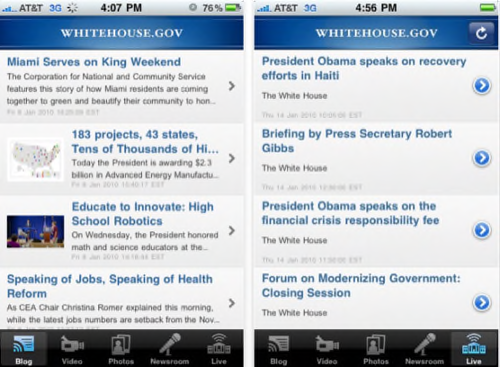Refresh the Live video list
This screenshot has height=367, width=500.
pyautogui.click(x=481, y=33)
